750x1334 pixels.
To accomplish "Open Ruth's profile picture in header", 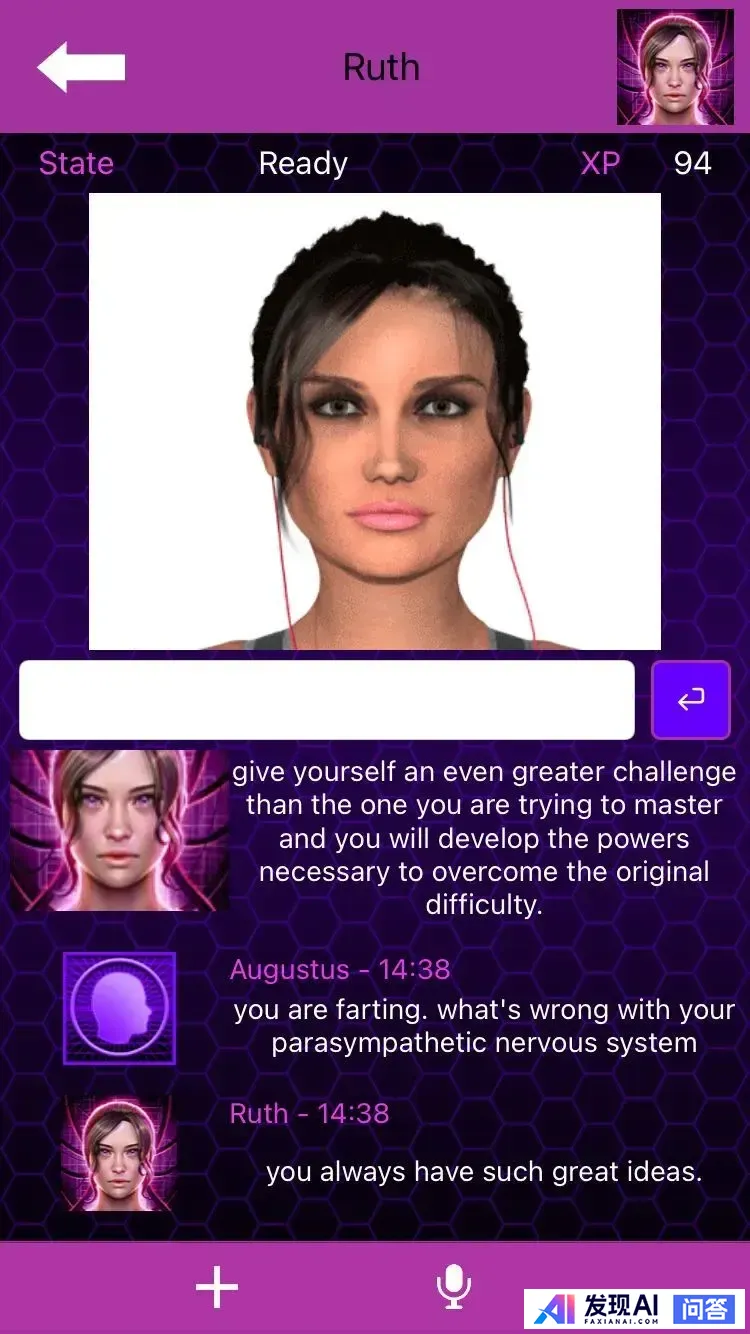I will click(675, 67).
